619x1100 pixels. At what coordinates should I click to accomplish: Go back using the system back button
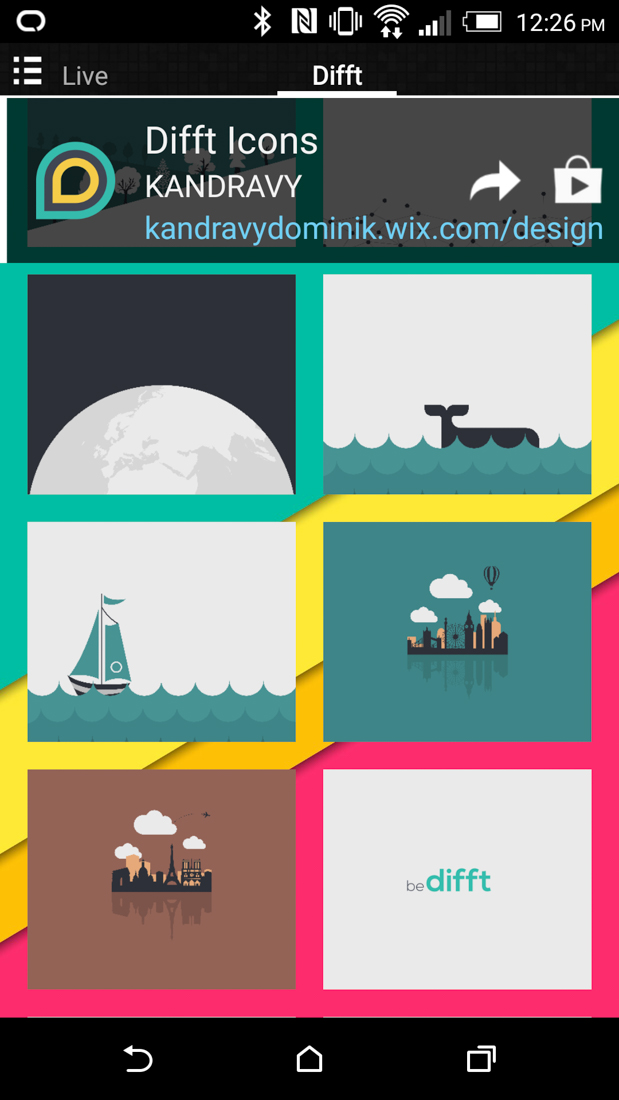click(x=137, y=1059)
